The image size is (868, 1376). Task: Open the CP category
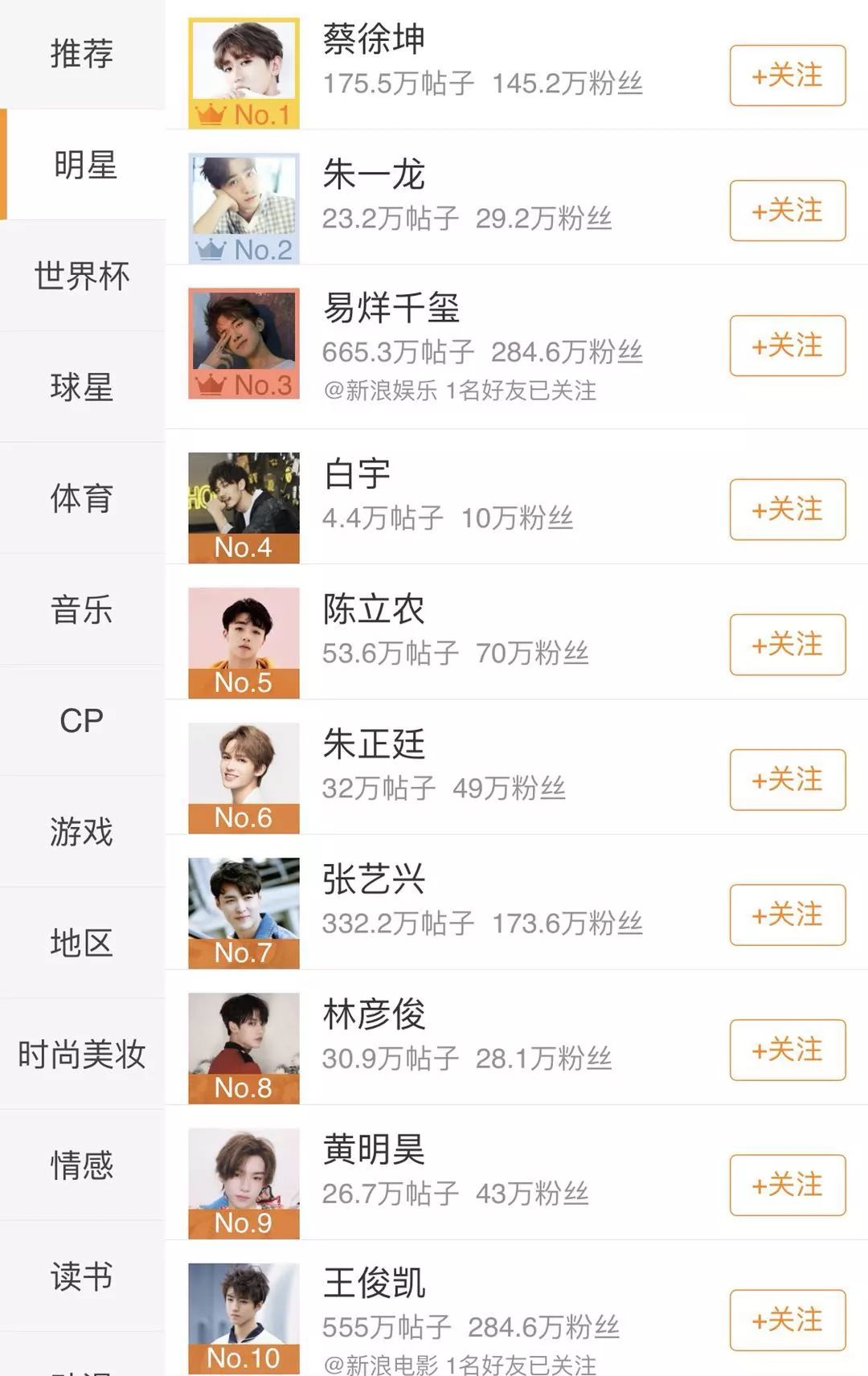click(x=82, y=721)
